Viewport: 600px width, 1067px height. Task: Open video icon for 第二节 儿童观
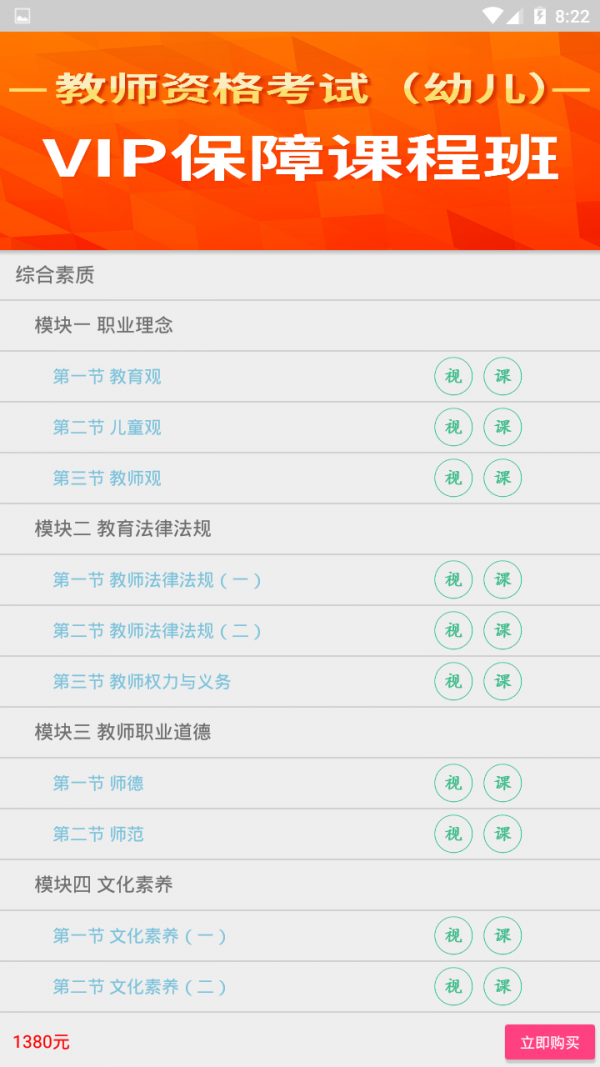453,427
